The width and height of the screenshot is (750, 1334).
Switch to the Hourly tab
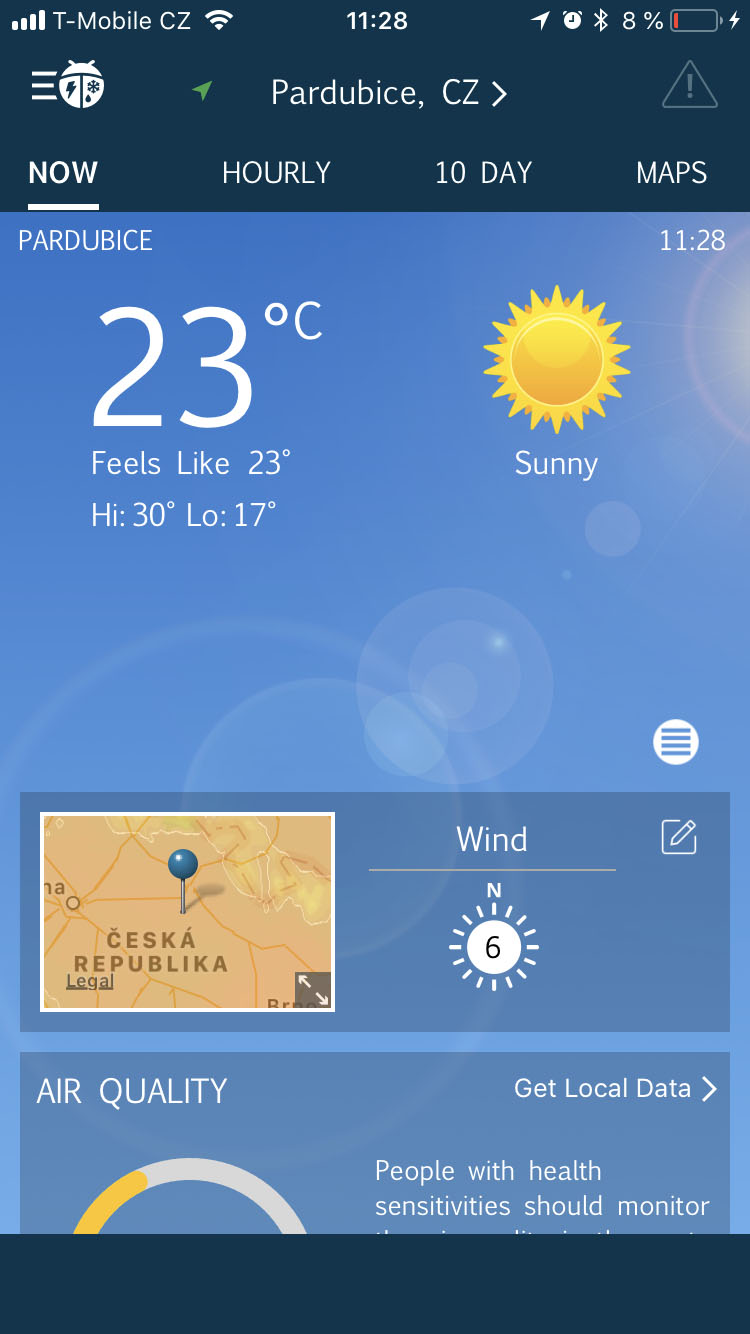pyautogui.click(x=276, y=173)
